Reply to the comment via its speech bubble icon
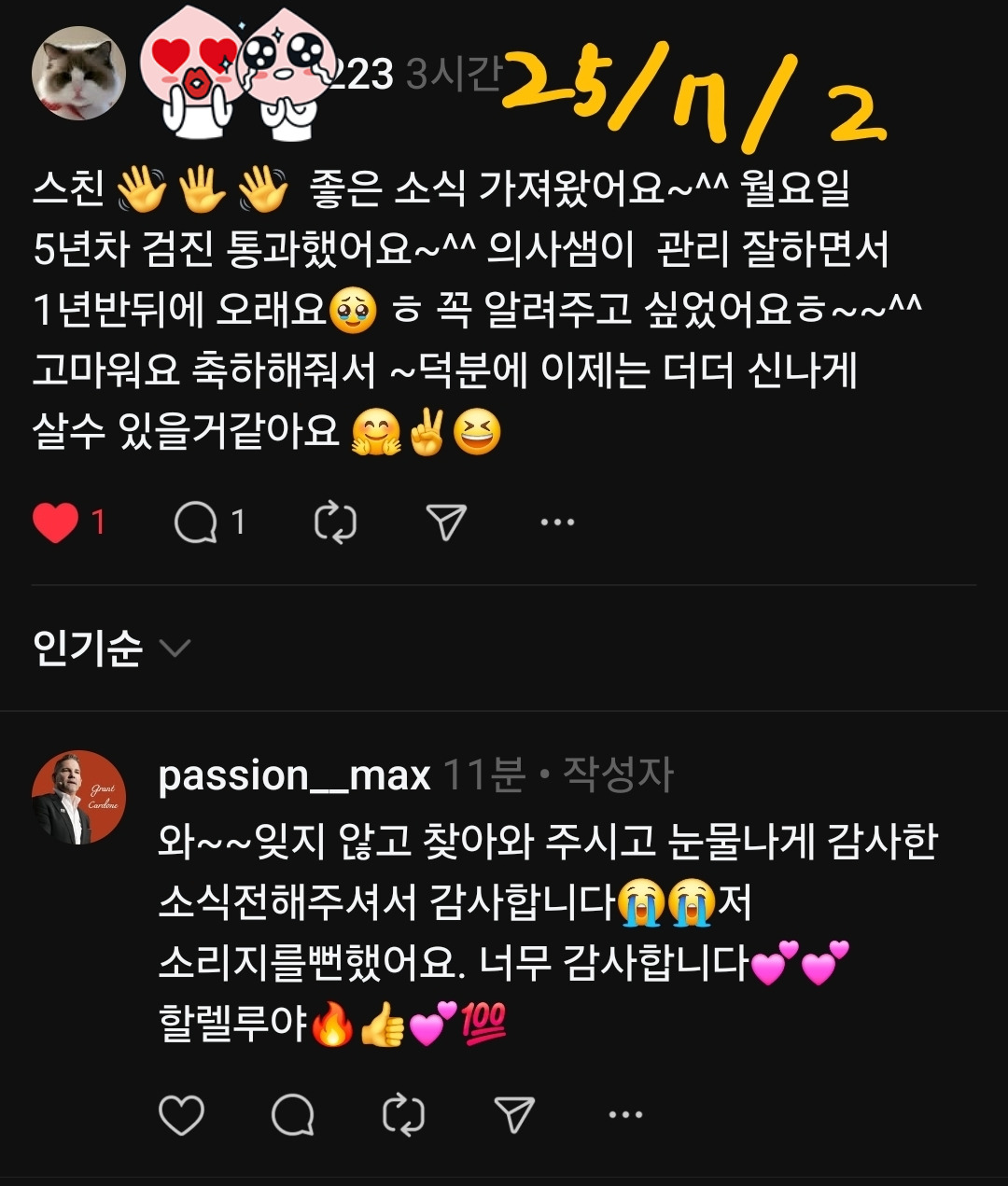This screenshot has height=1186, width=1008. click(294, 1114)
